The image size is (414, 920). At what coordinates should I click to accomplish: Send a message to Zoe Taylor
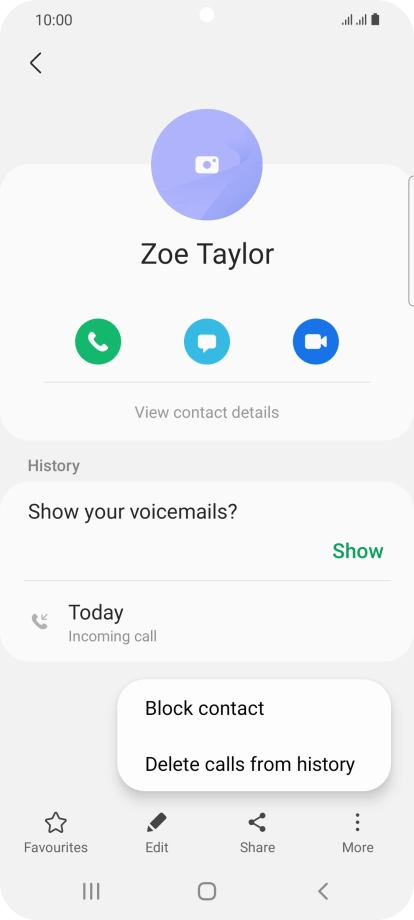point(207,341)
